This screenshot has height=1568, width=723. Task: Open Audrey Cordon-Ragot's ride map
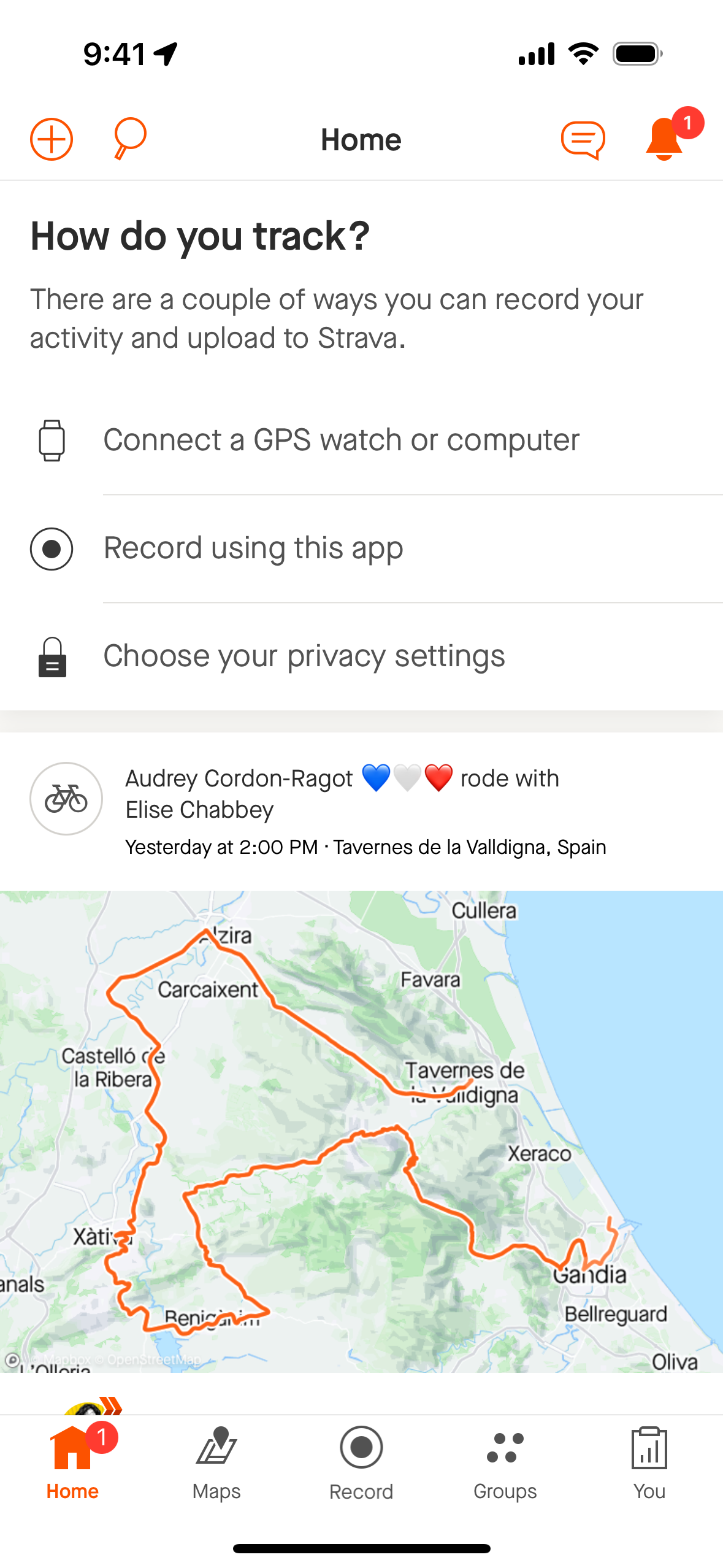tap(362, 1131)
